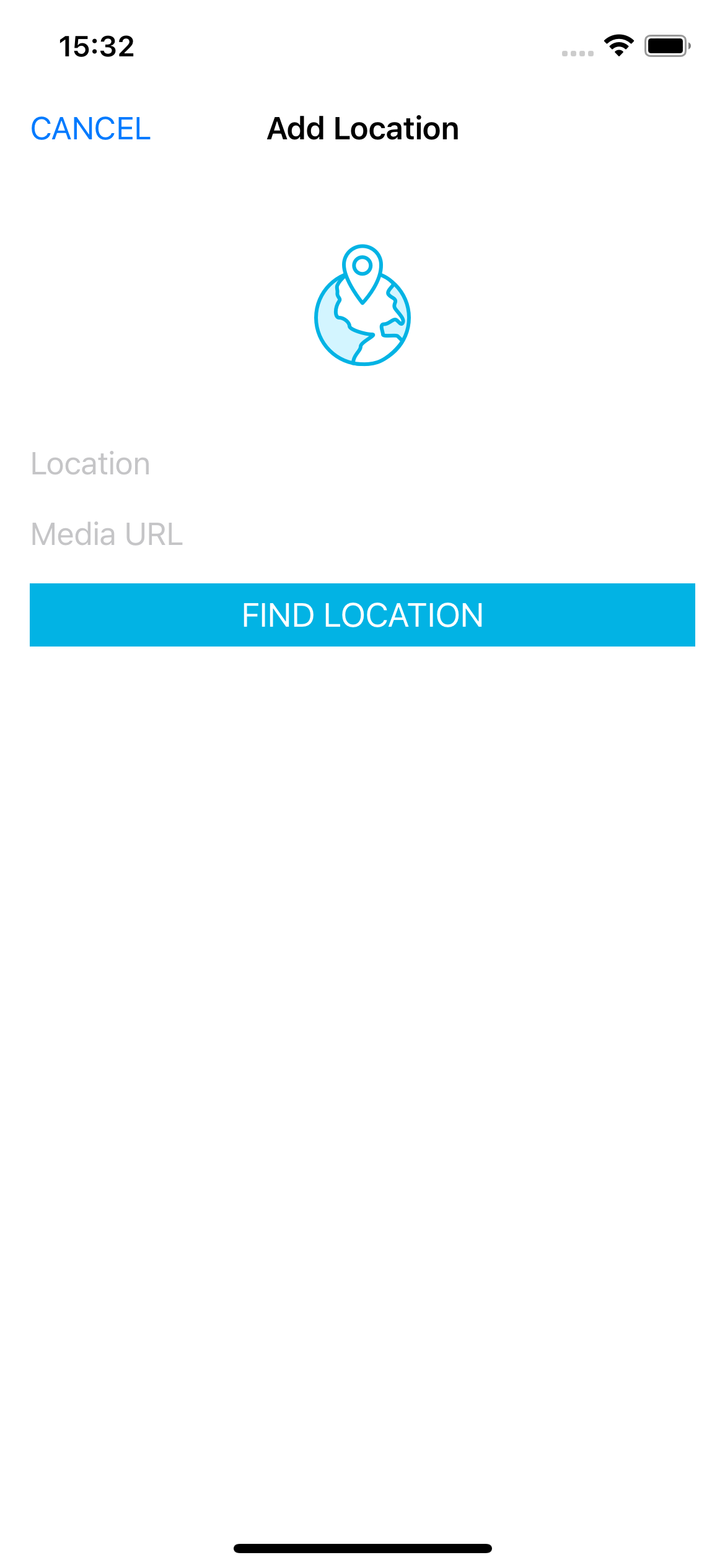Tap the FIND LOCATION button
The width and height of the screenshot is (725, 1568).
[362, 615]
